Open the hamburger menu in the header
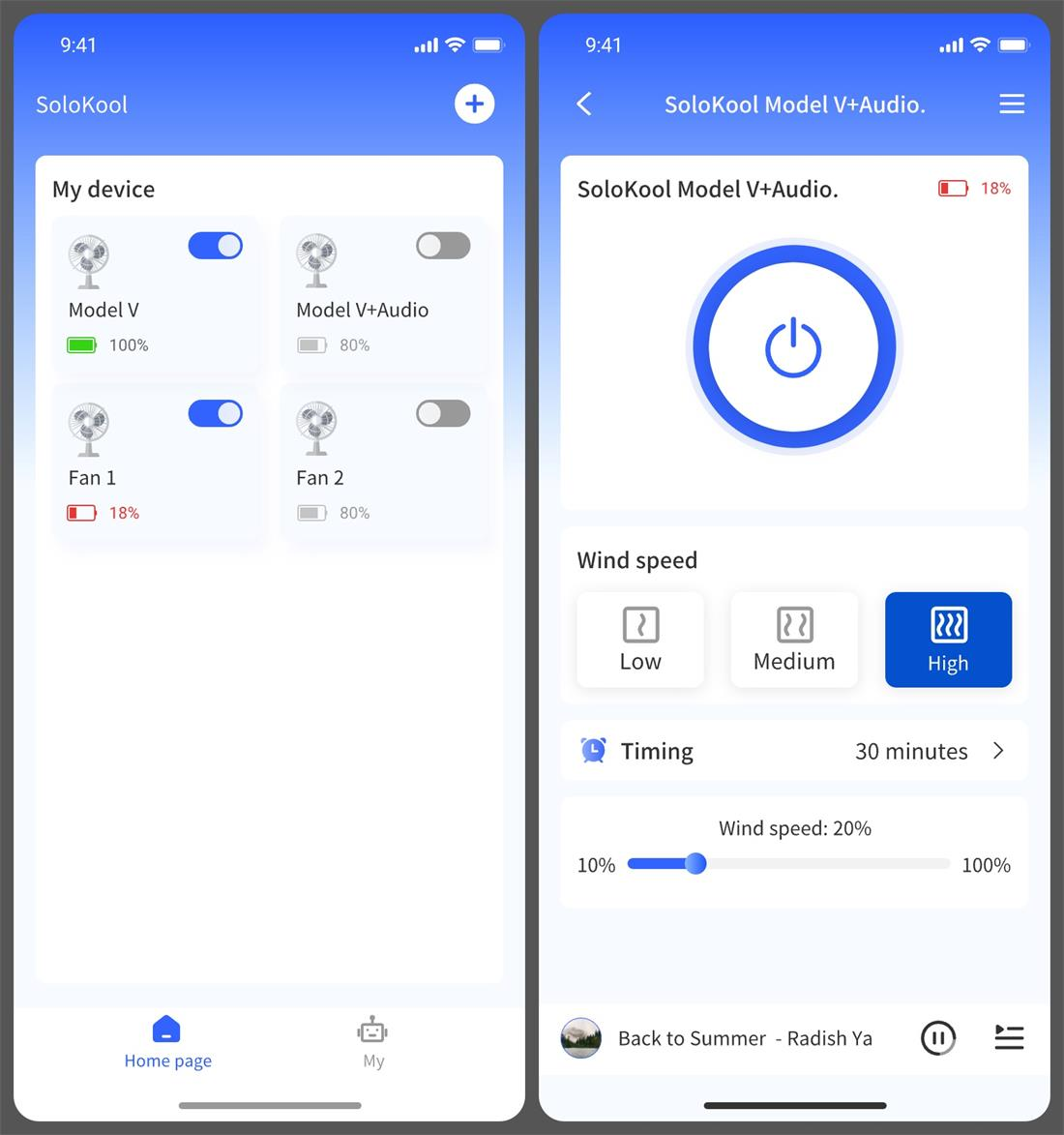 (1011, 104)
